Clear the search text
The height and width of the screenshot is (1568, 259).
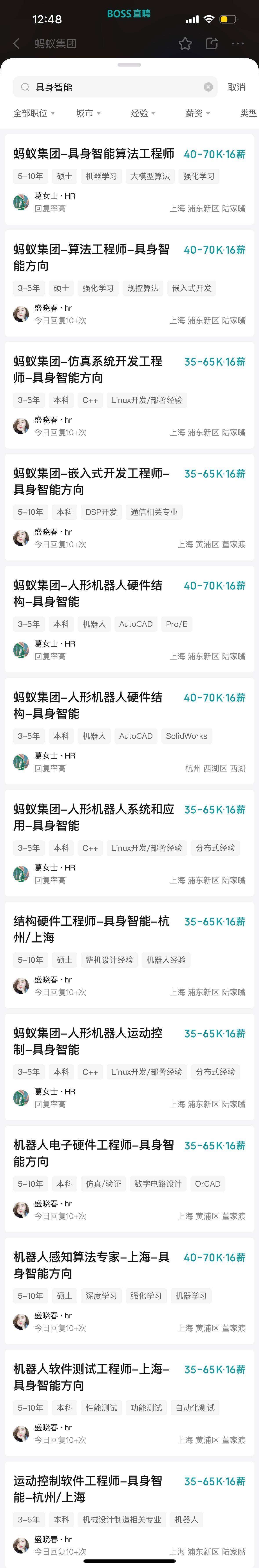tap(208, 87)
